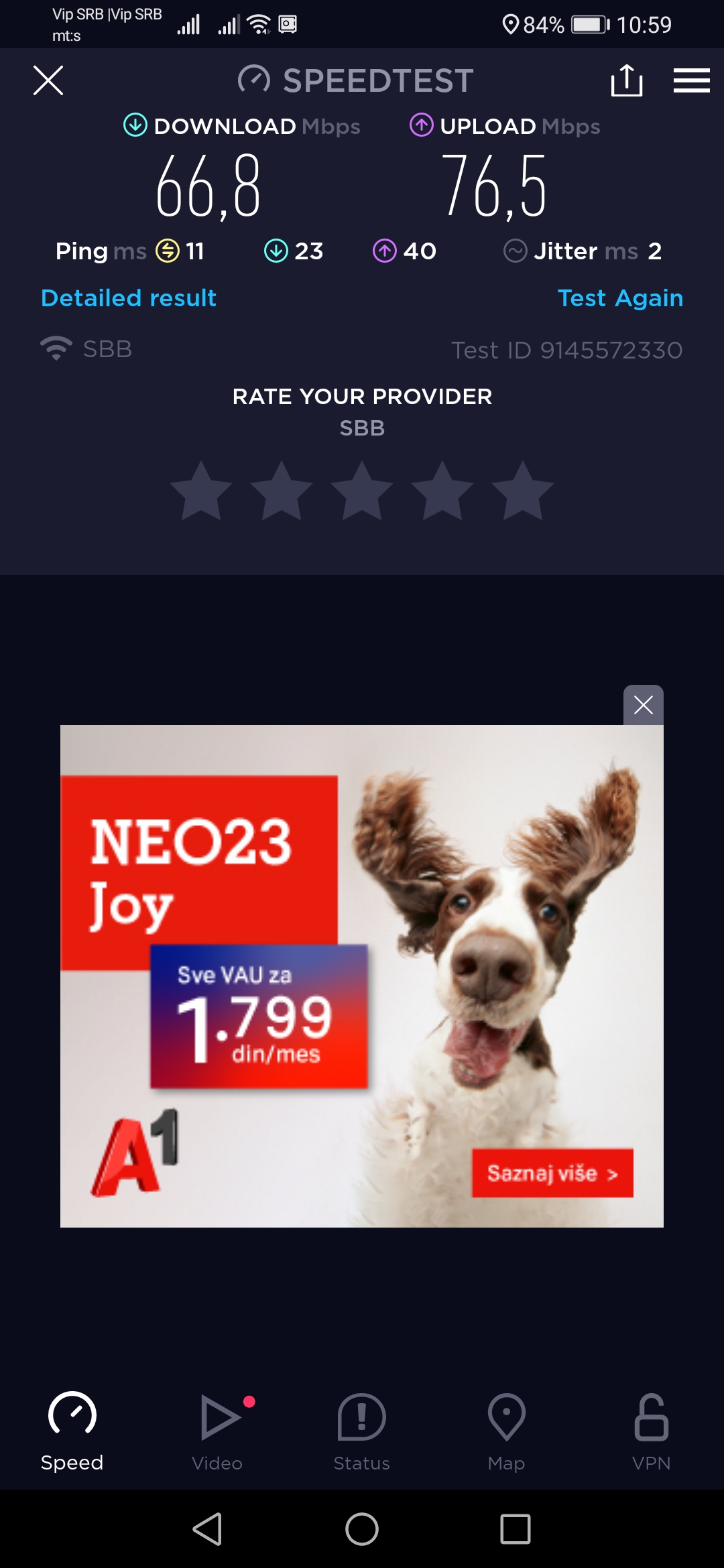Dismiss the A1 NEO23 Joy advertisement
Screen dimensions: 724x1568
(643, 705)
